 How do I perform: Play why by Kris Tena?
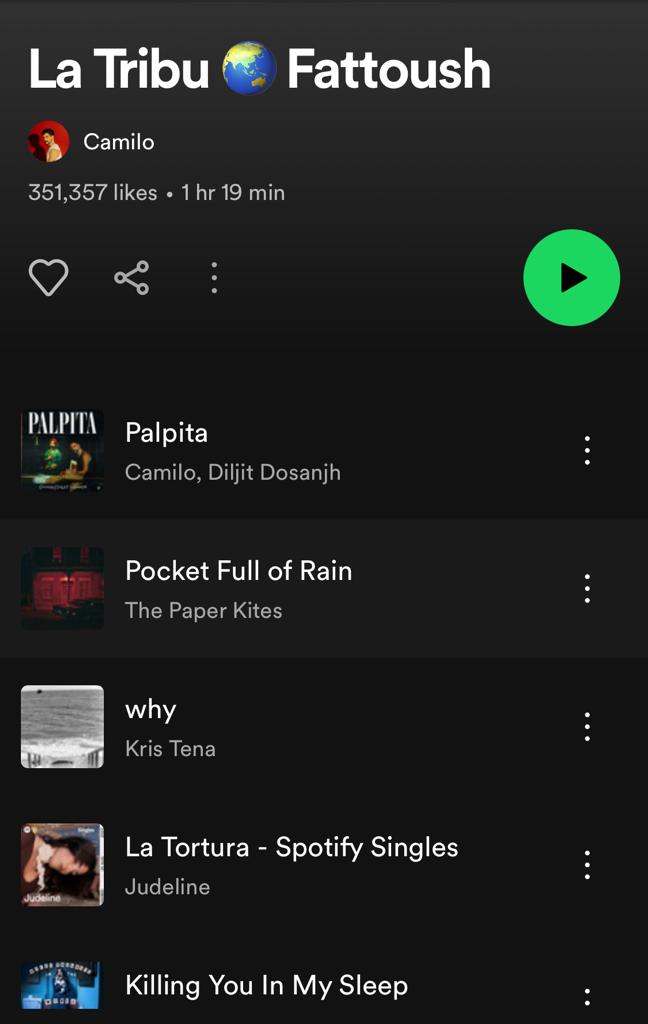click(x=300, y=727)
